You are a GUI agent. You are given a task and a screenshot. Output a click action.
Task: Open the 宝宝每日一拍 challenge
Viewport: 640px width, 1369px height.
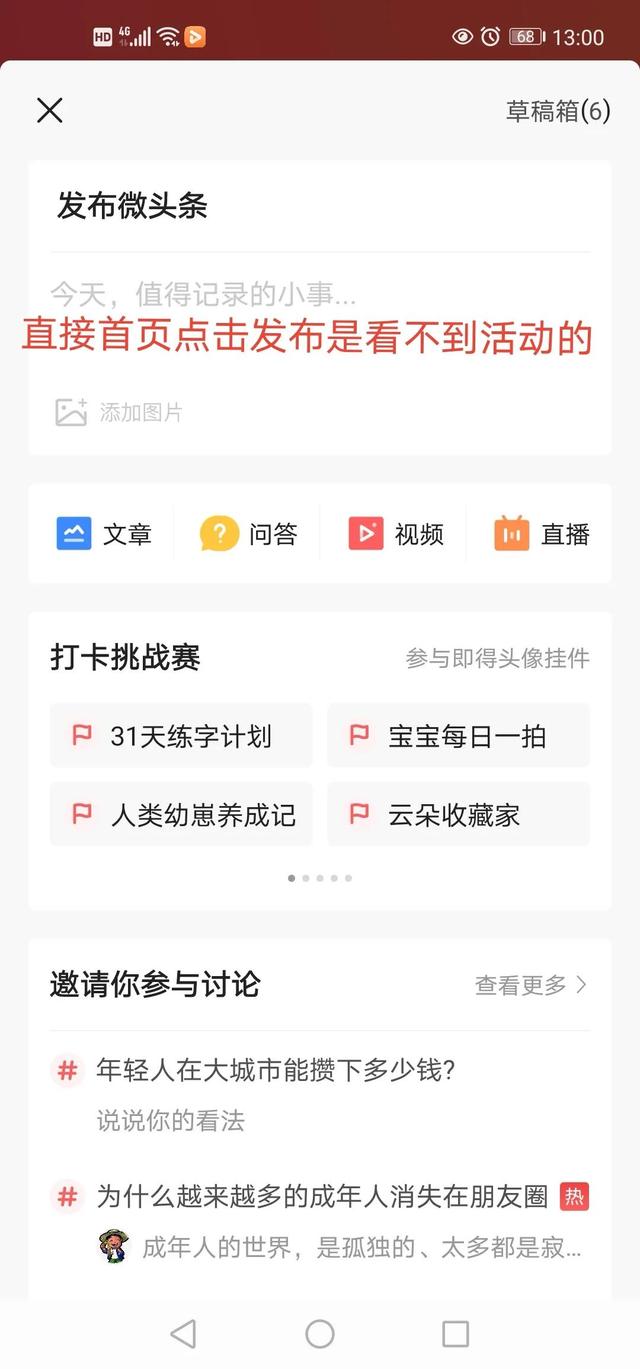(x=458, y=736)
